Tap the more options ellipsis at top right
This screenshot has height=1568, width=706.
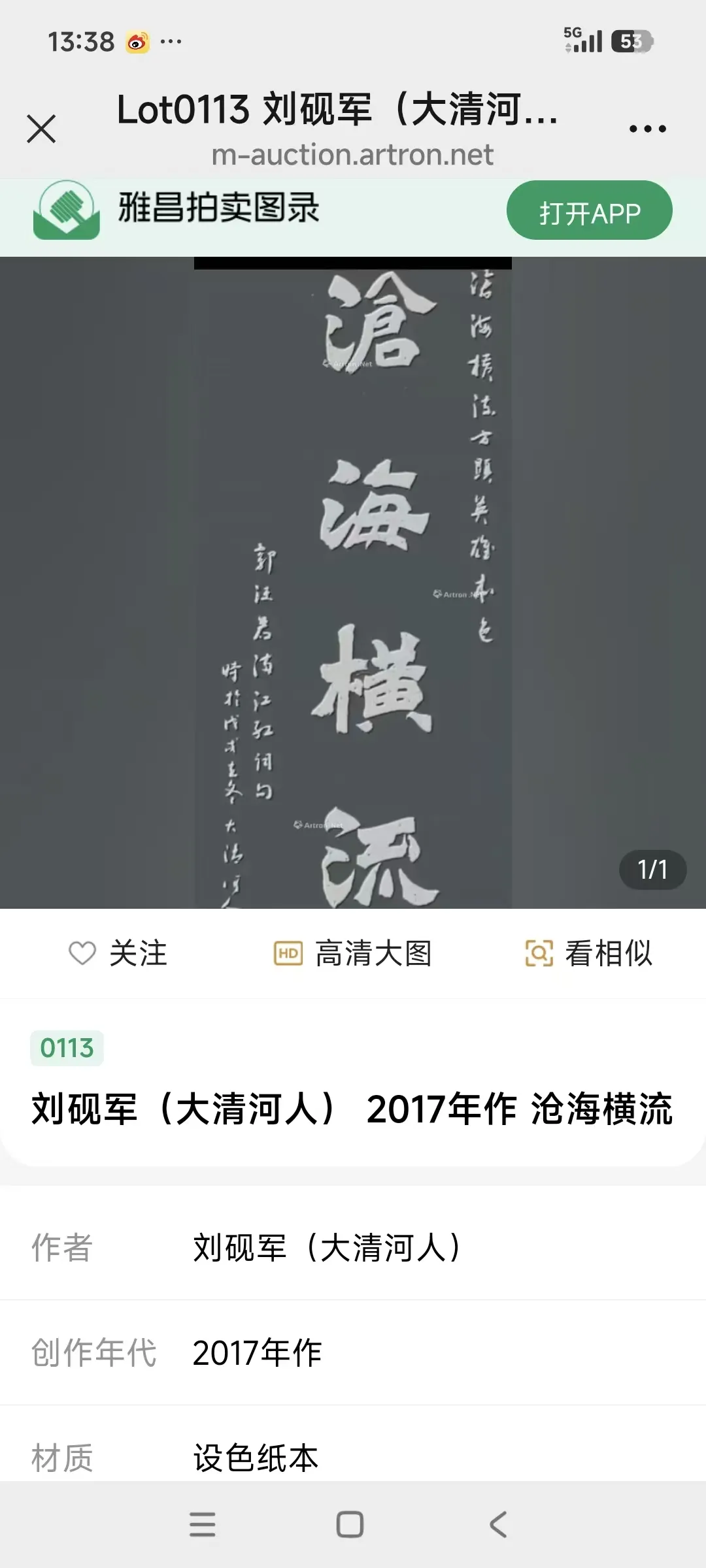click(x=647, y=129)
